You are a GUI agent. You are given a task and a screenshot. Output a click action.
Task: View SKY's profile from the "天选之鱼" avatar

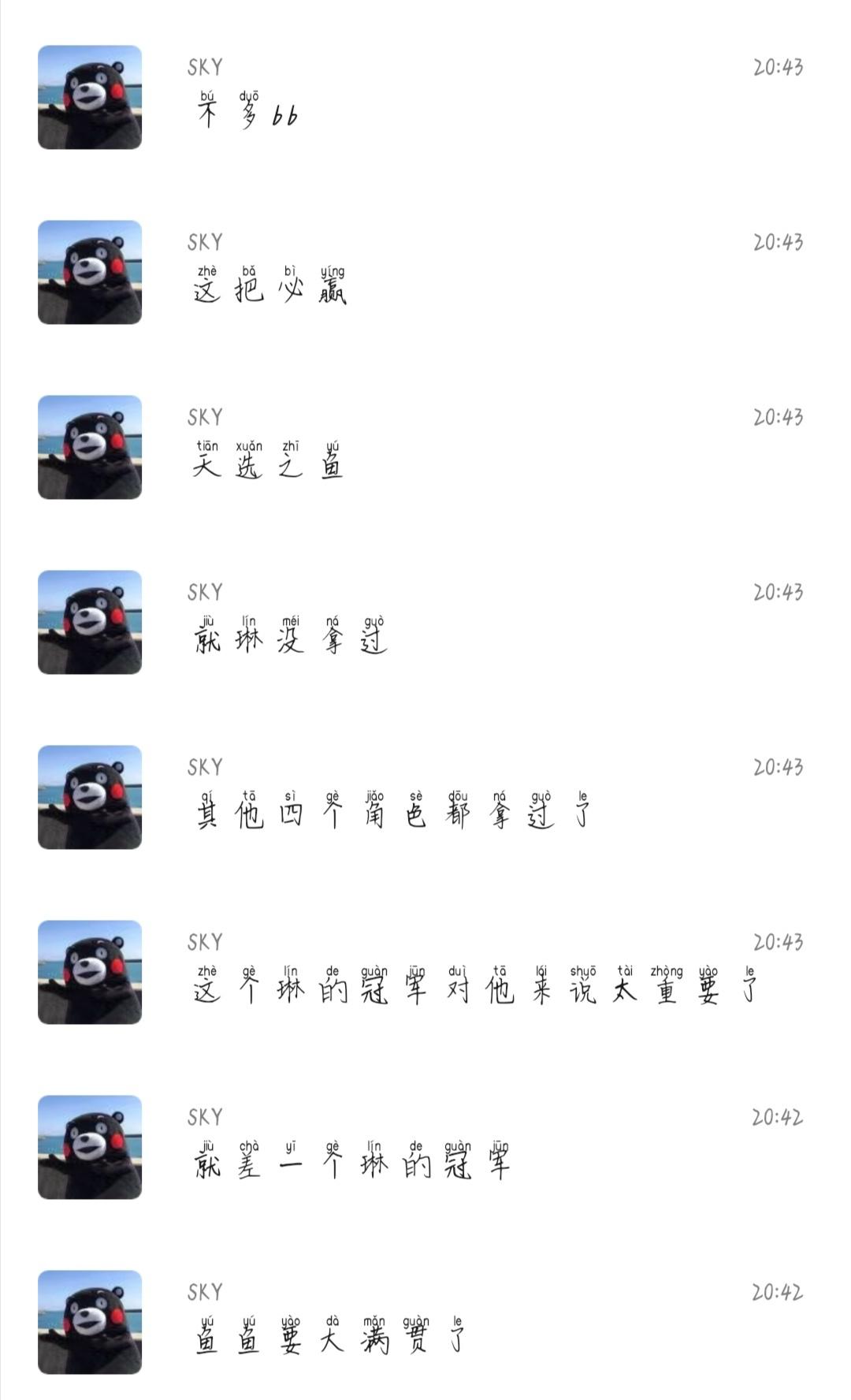click(x=90, y=447)
